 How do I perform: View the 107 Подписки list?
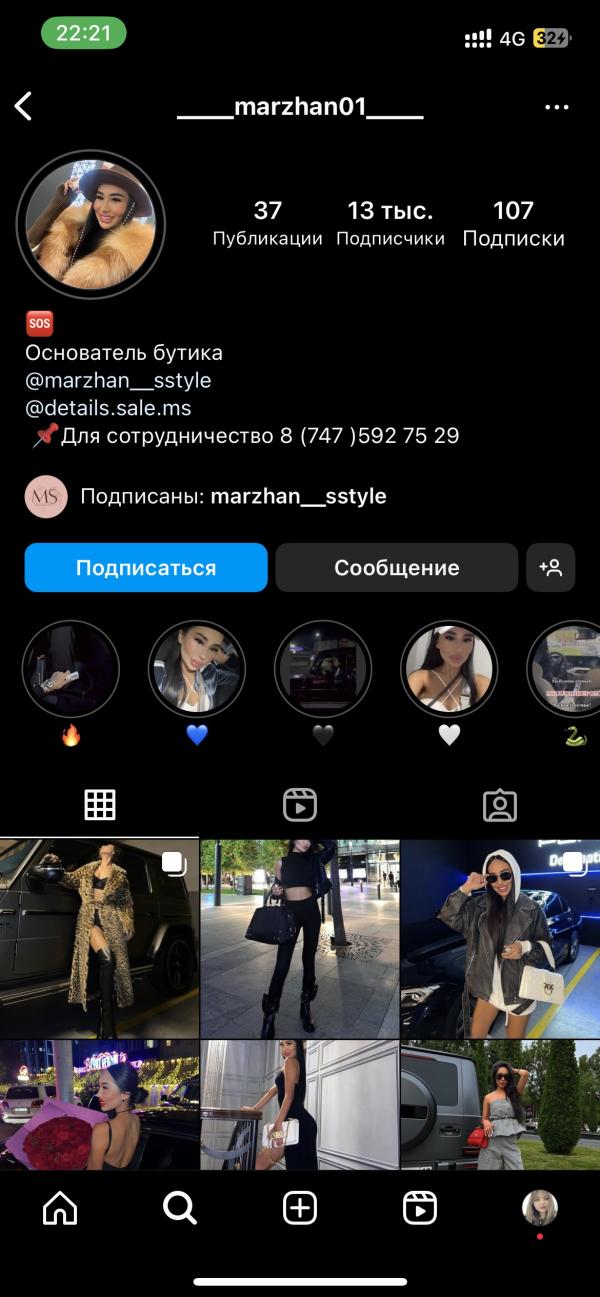pos(513,223)
